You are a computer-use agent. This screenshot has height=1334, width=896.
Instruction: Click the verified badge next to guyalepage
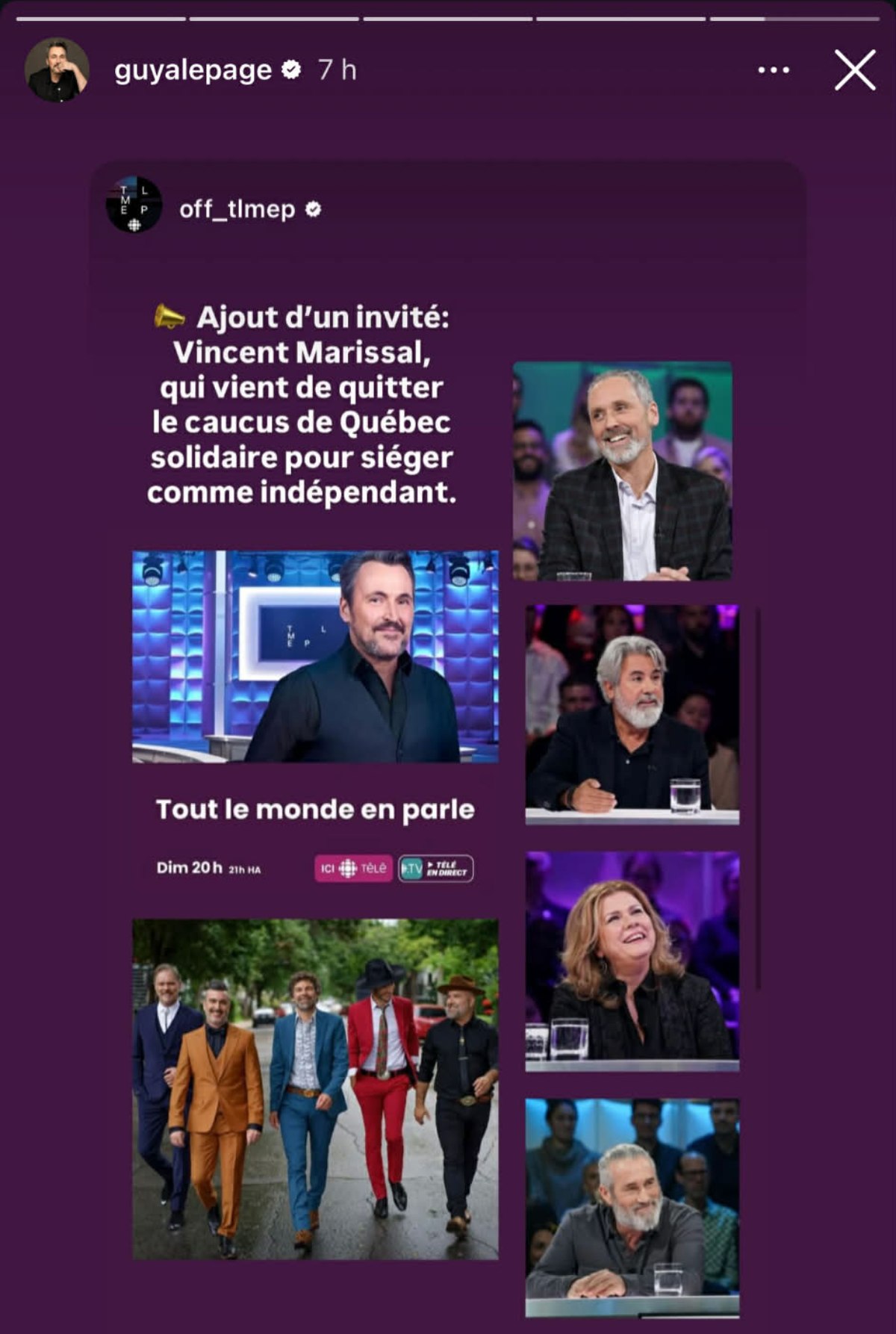coord(291,69)
